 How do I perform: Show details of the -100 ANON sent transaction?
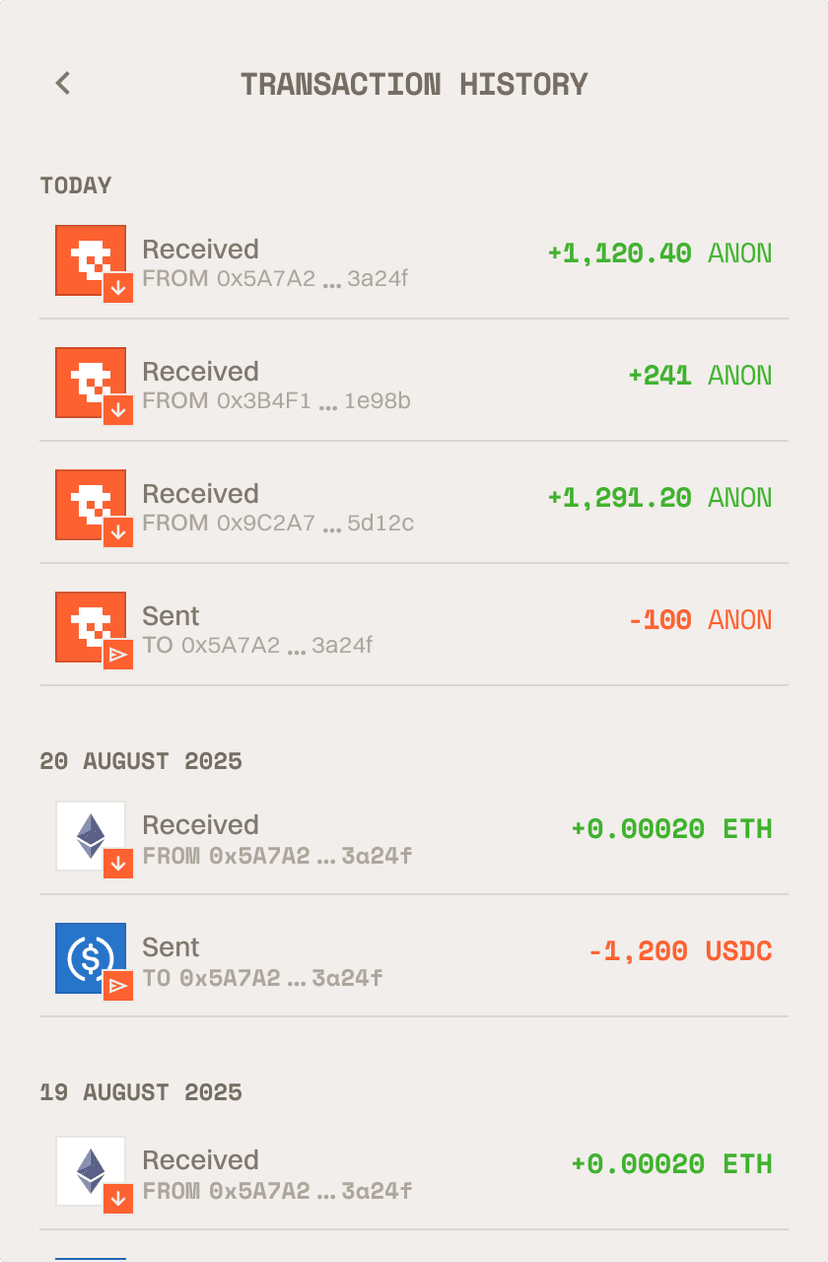pos(413,627)
